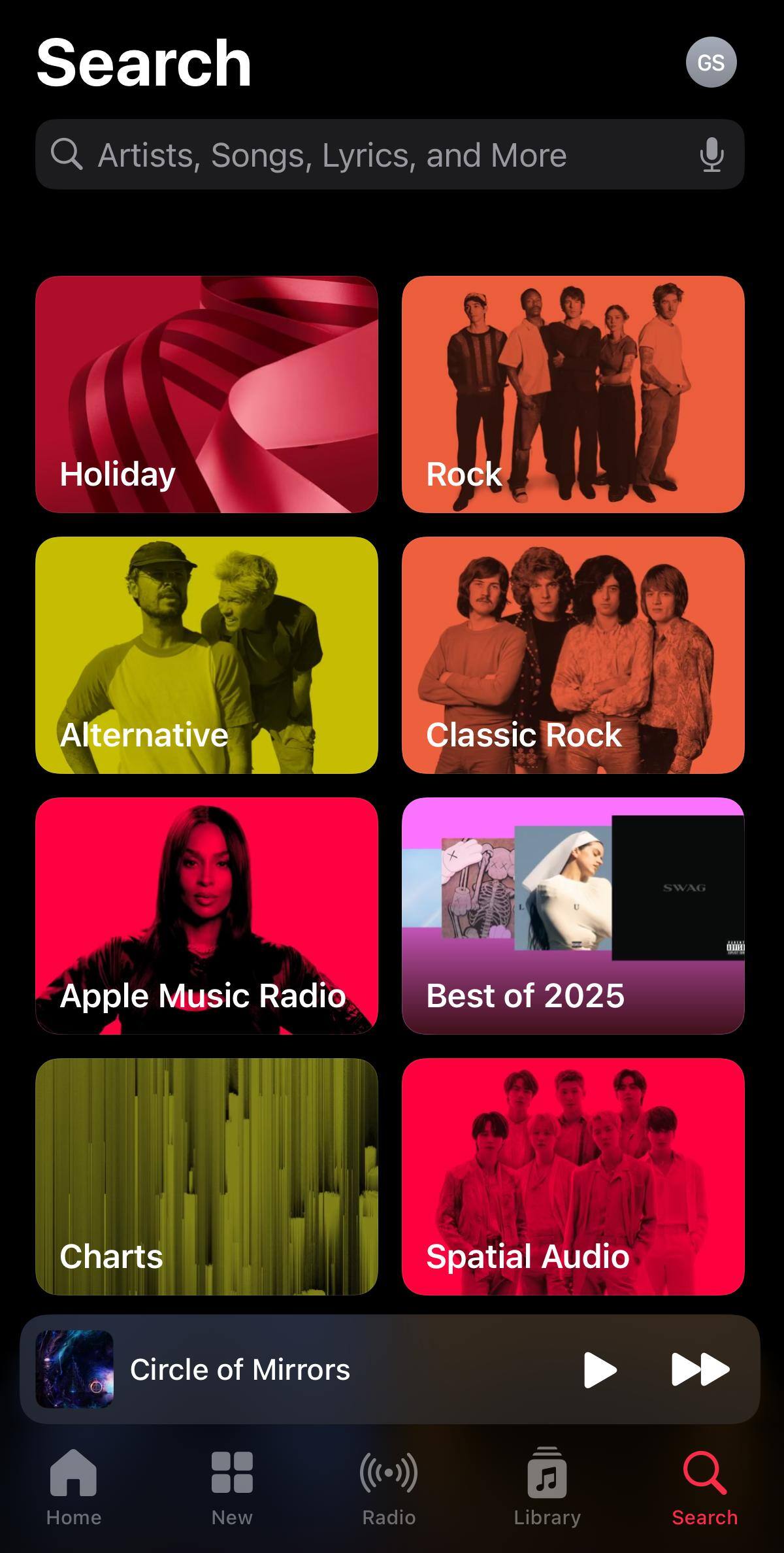784x1553 pixels.
Task: Open Apple Music Radio tile
Action: [x=206, y=916]
